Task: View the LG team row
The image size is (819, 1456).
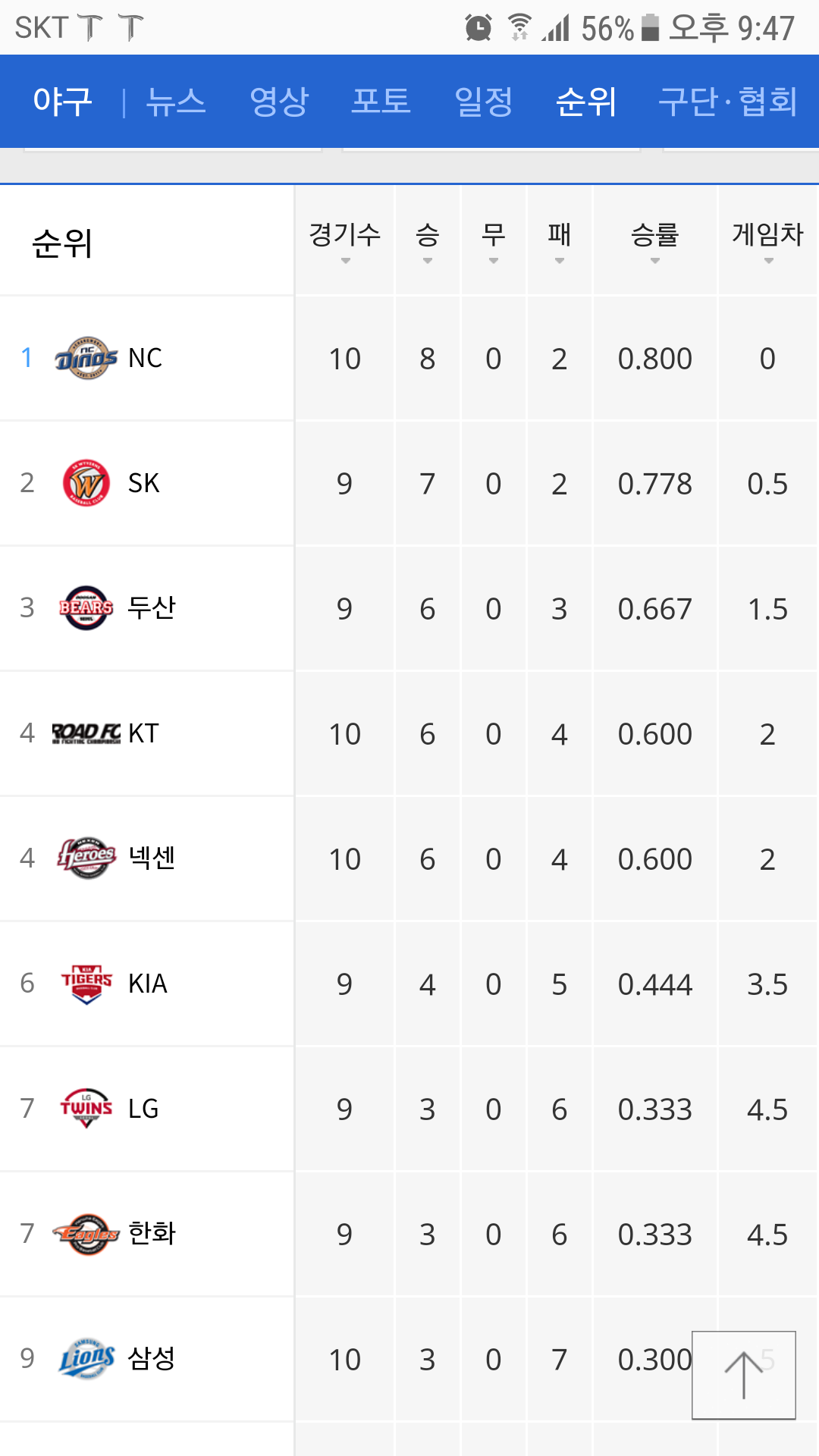Action: (x=143, y=1109)
